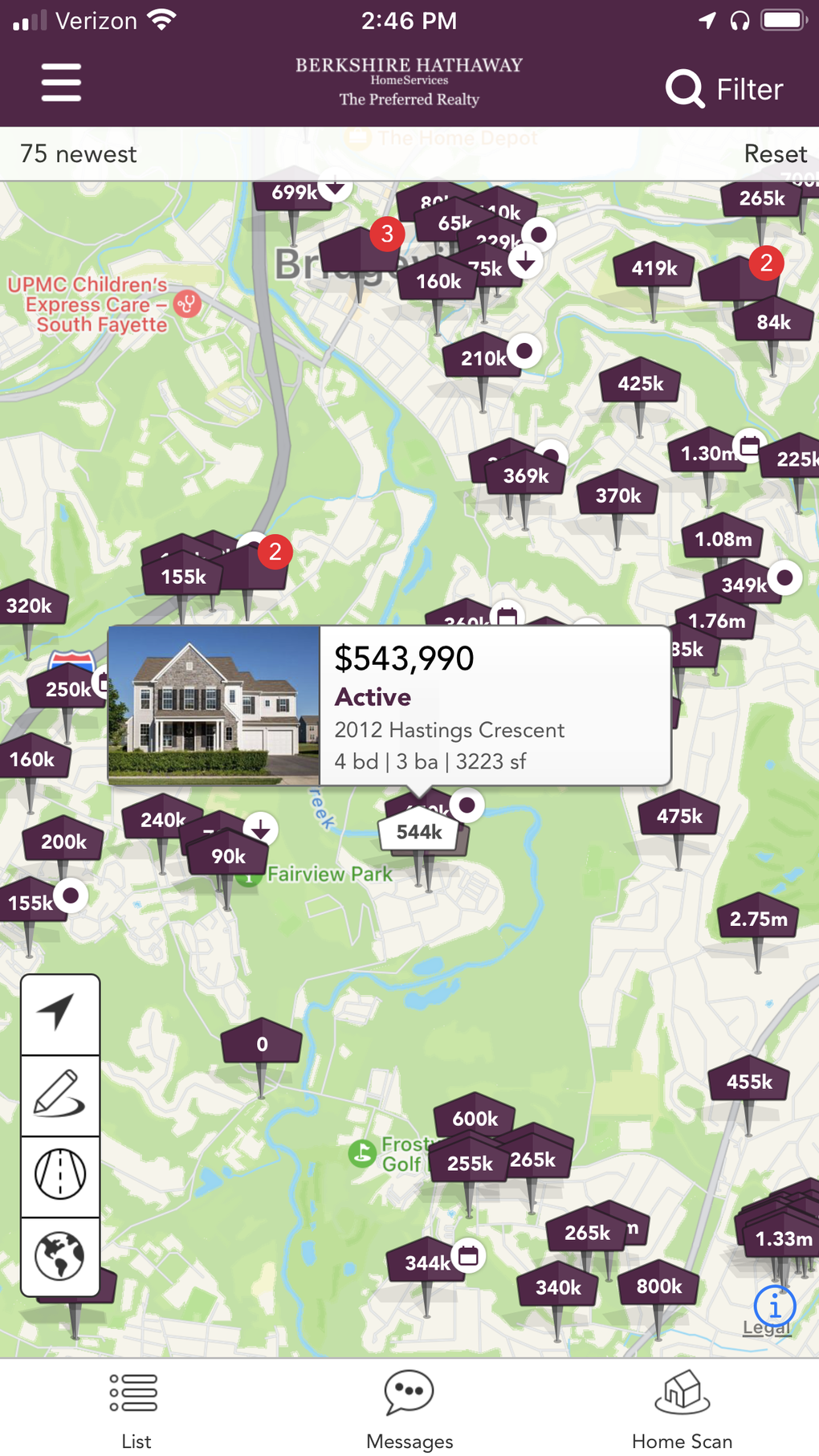Switch to the List tab

pos(136,1408)
